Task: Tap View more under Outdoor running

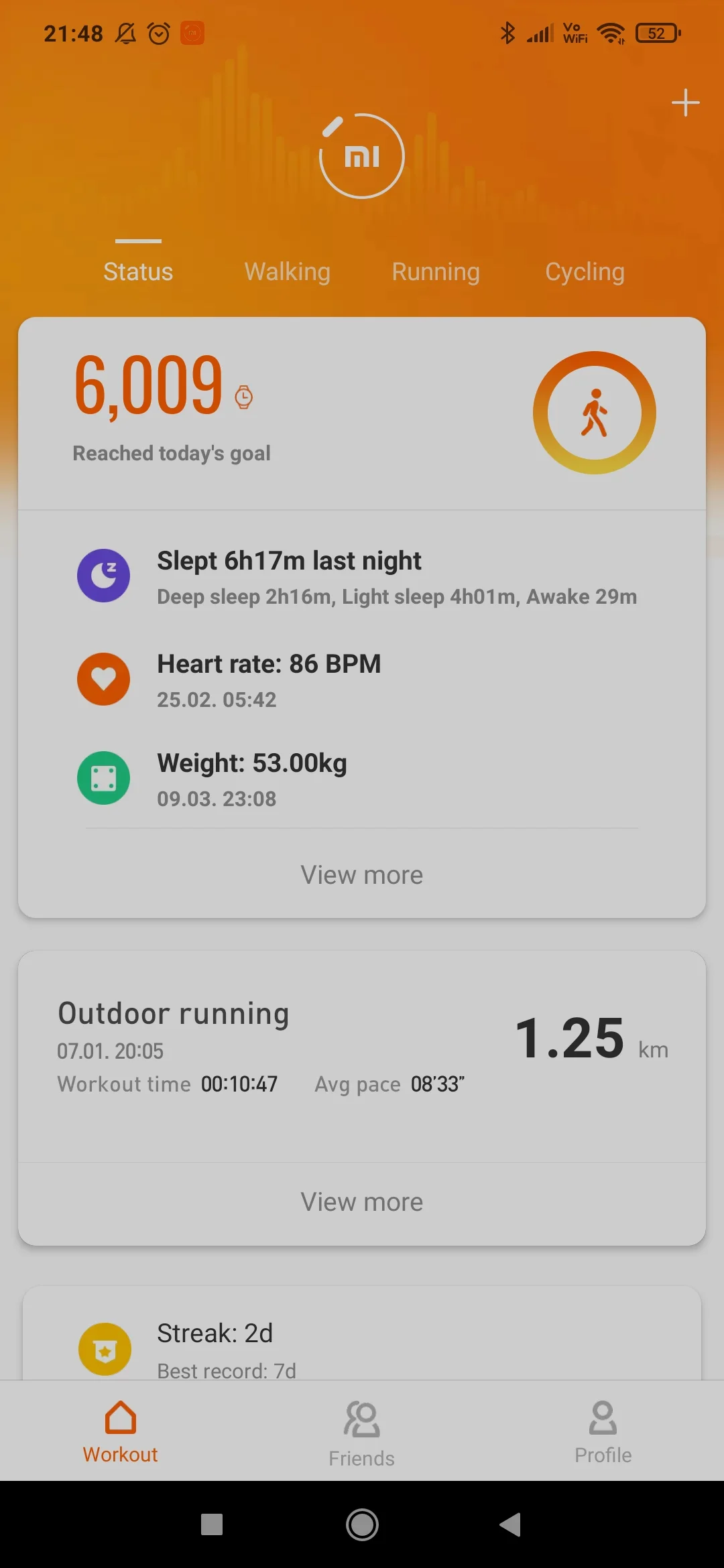Action: pos(362,1202)
